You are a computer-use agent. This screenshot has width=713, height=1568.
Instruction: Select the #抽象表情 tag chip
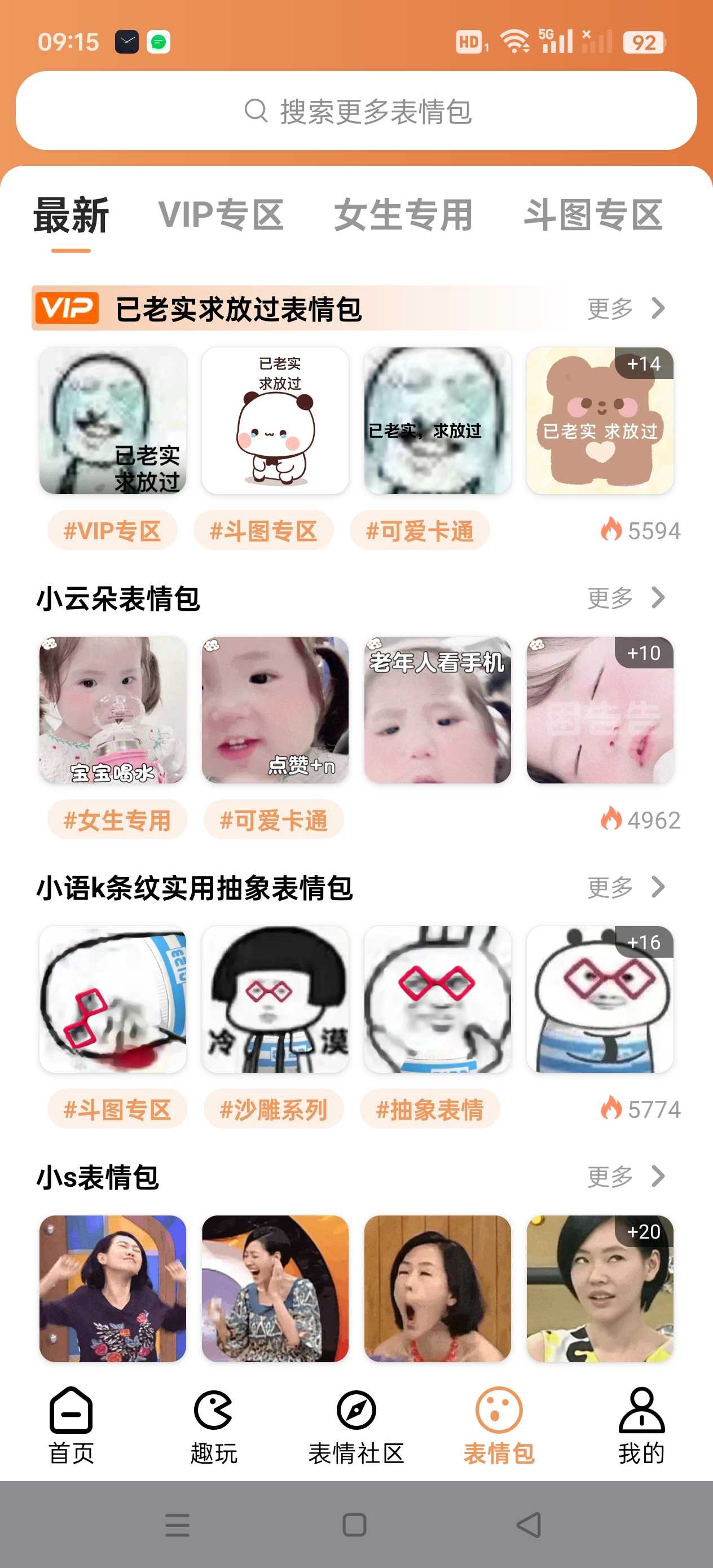pyautogui.click(x=430, y=1109)
